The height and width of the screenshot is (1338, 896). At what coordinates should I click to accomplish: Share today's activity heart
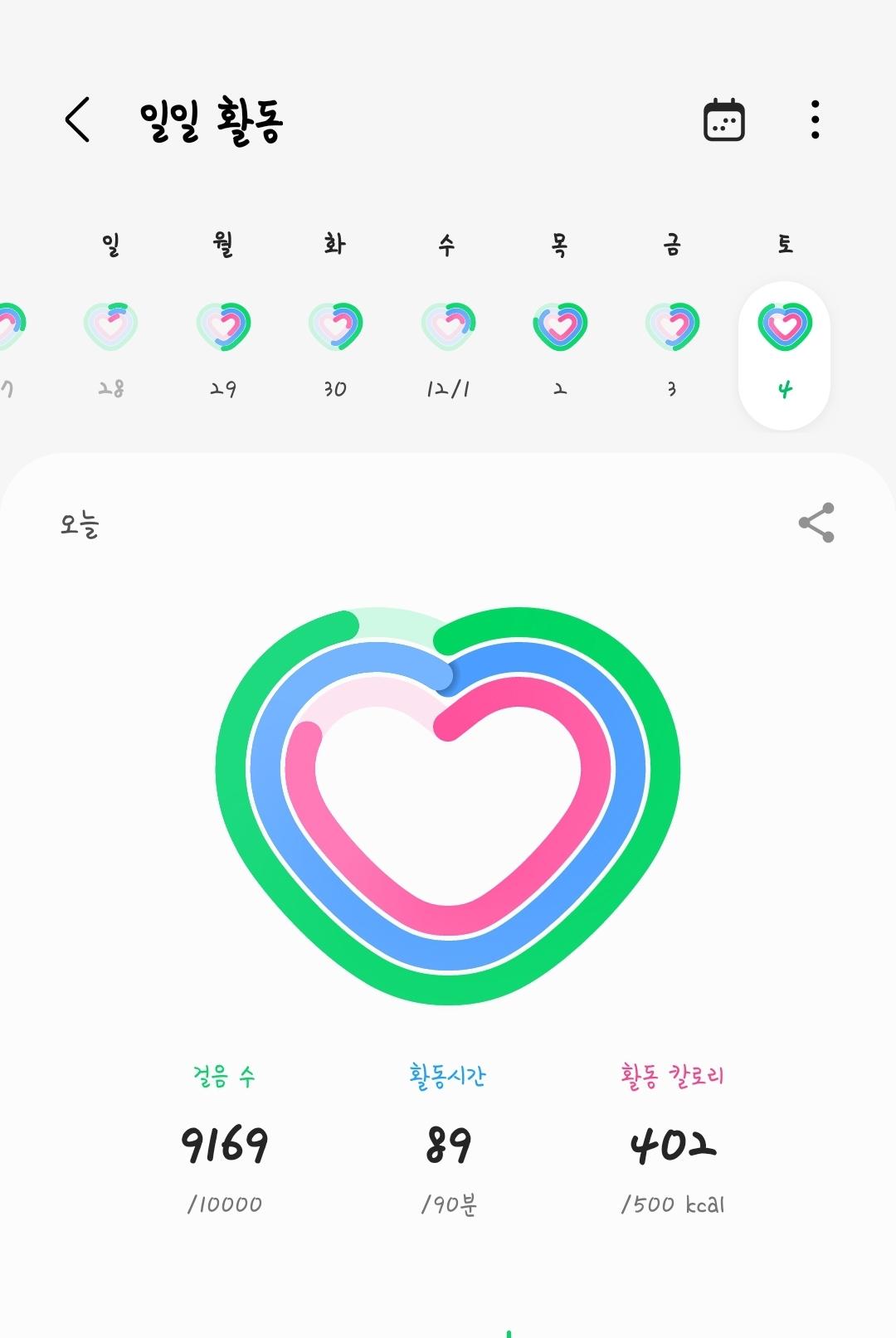coord(816,523)
